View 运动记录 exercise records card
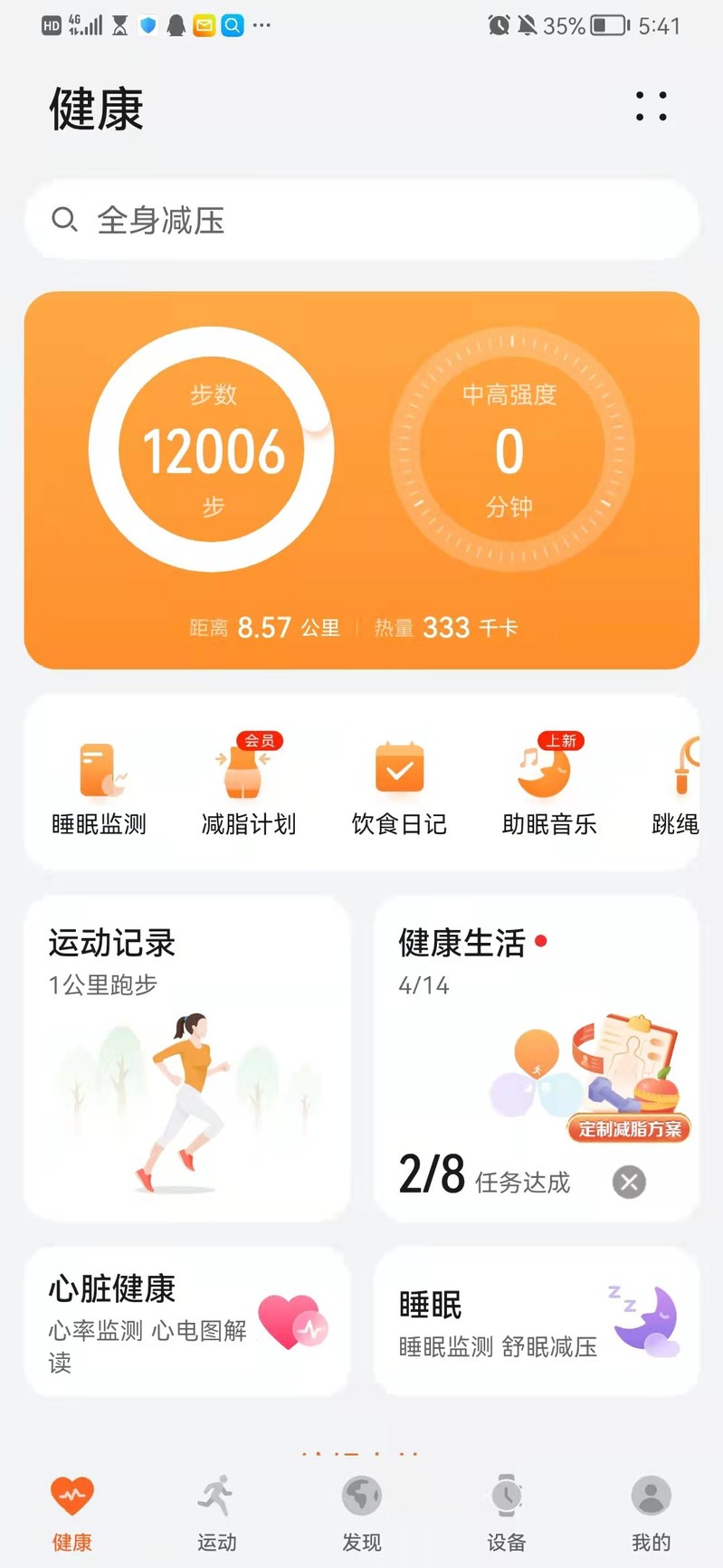Viewport: 723px width, 1568px height. tap(187, 1058)
